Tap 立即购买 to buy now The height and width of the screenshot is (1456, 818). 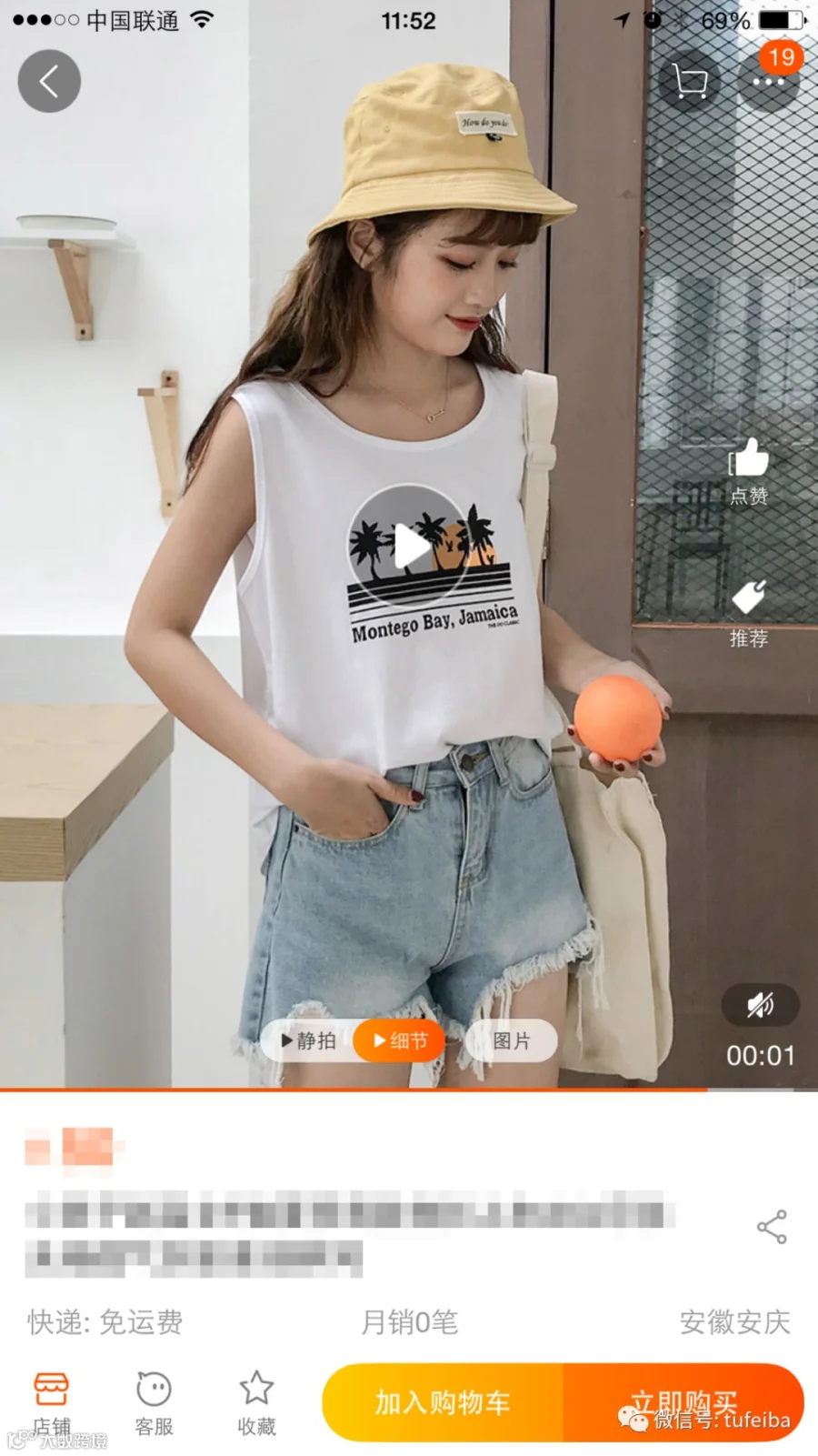coord(683,1402)
